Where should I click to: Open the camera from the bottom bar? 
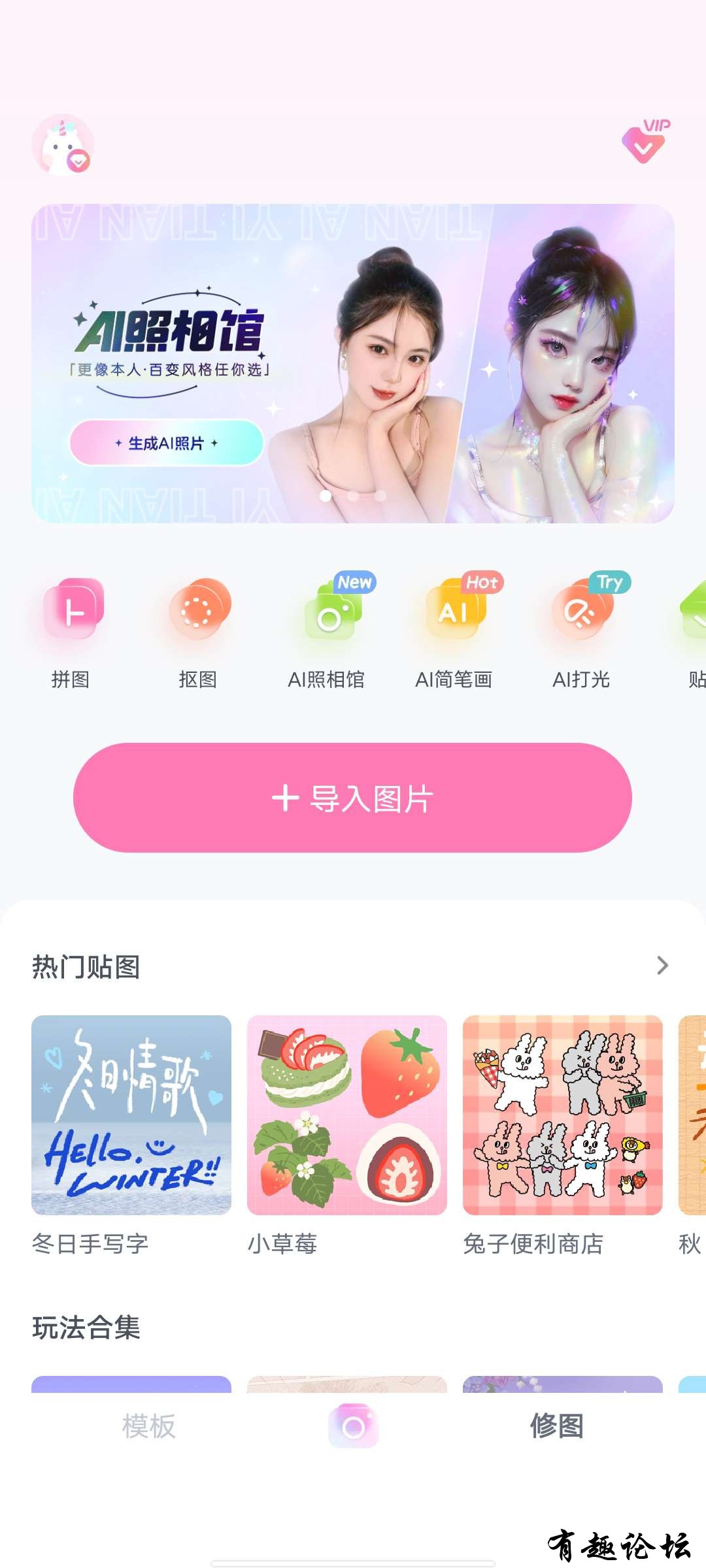tap(353, 1426)
